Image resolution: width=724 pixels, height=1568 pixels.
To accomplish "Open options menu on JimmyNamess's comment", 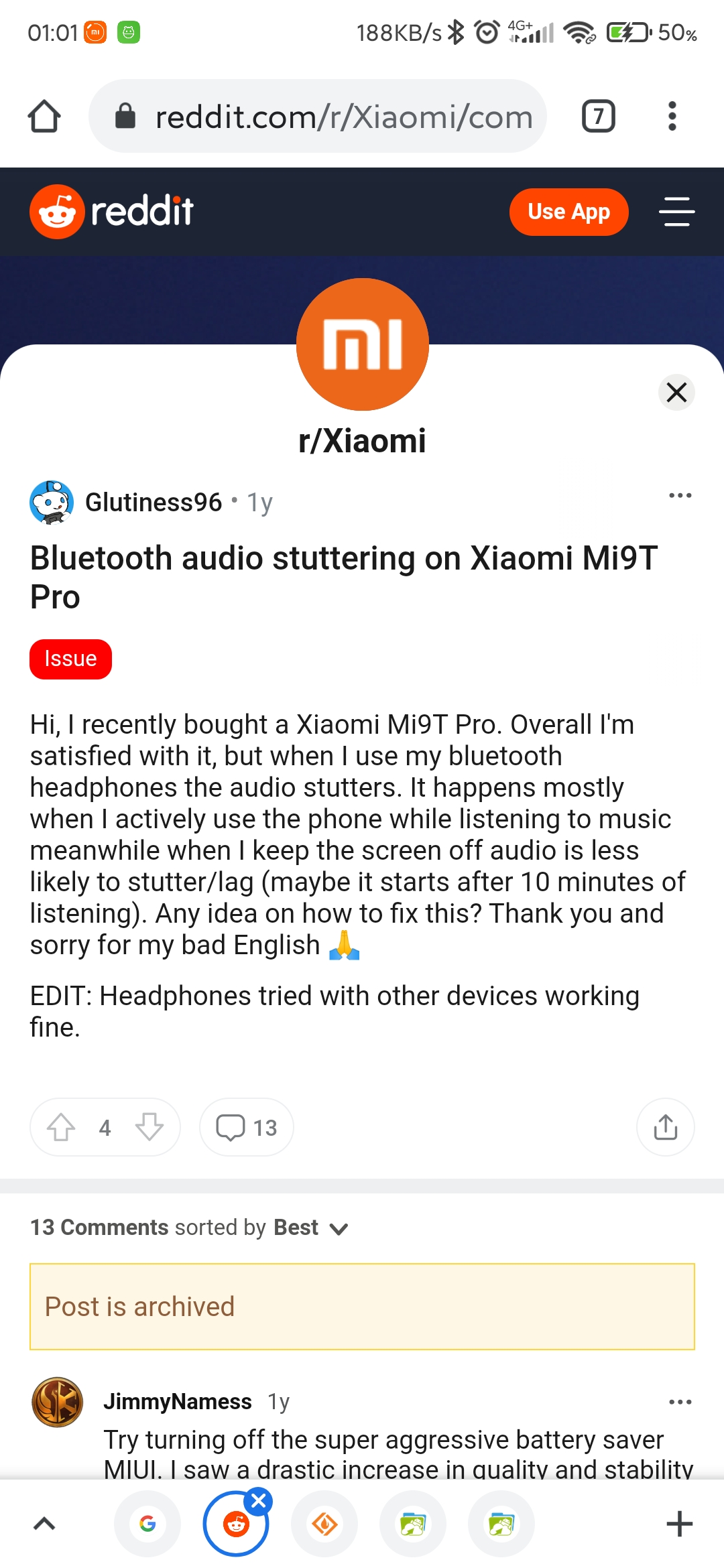I will 680,1402.
